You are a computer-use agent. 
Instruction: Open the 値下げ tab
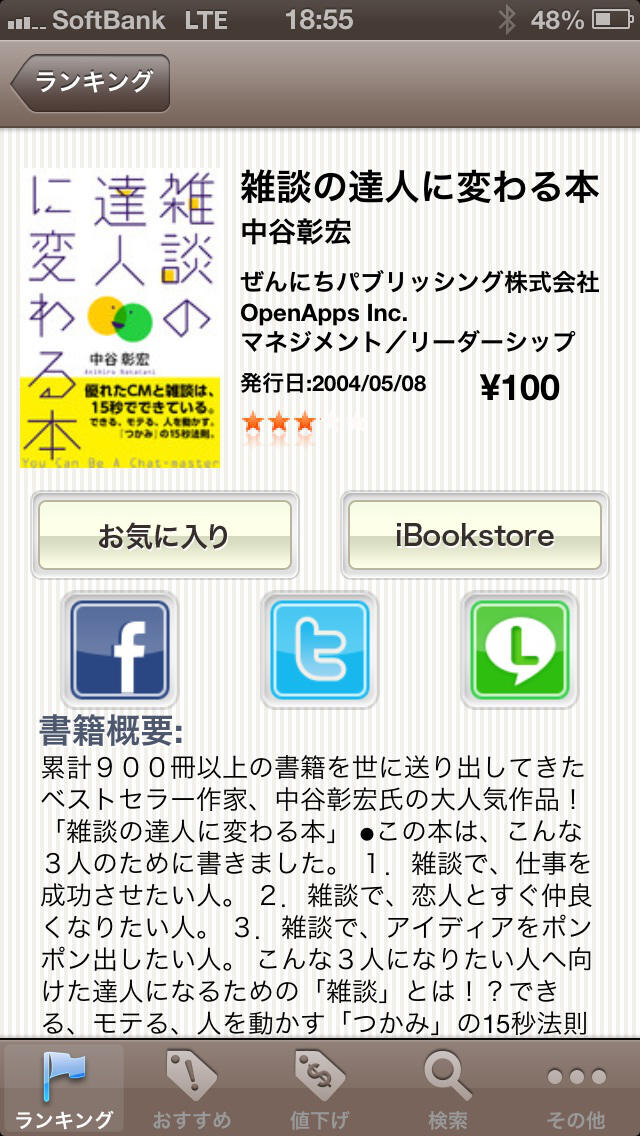coord(320,1088)
